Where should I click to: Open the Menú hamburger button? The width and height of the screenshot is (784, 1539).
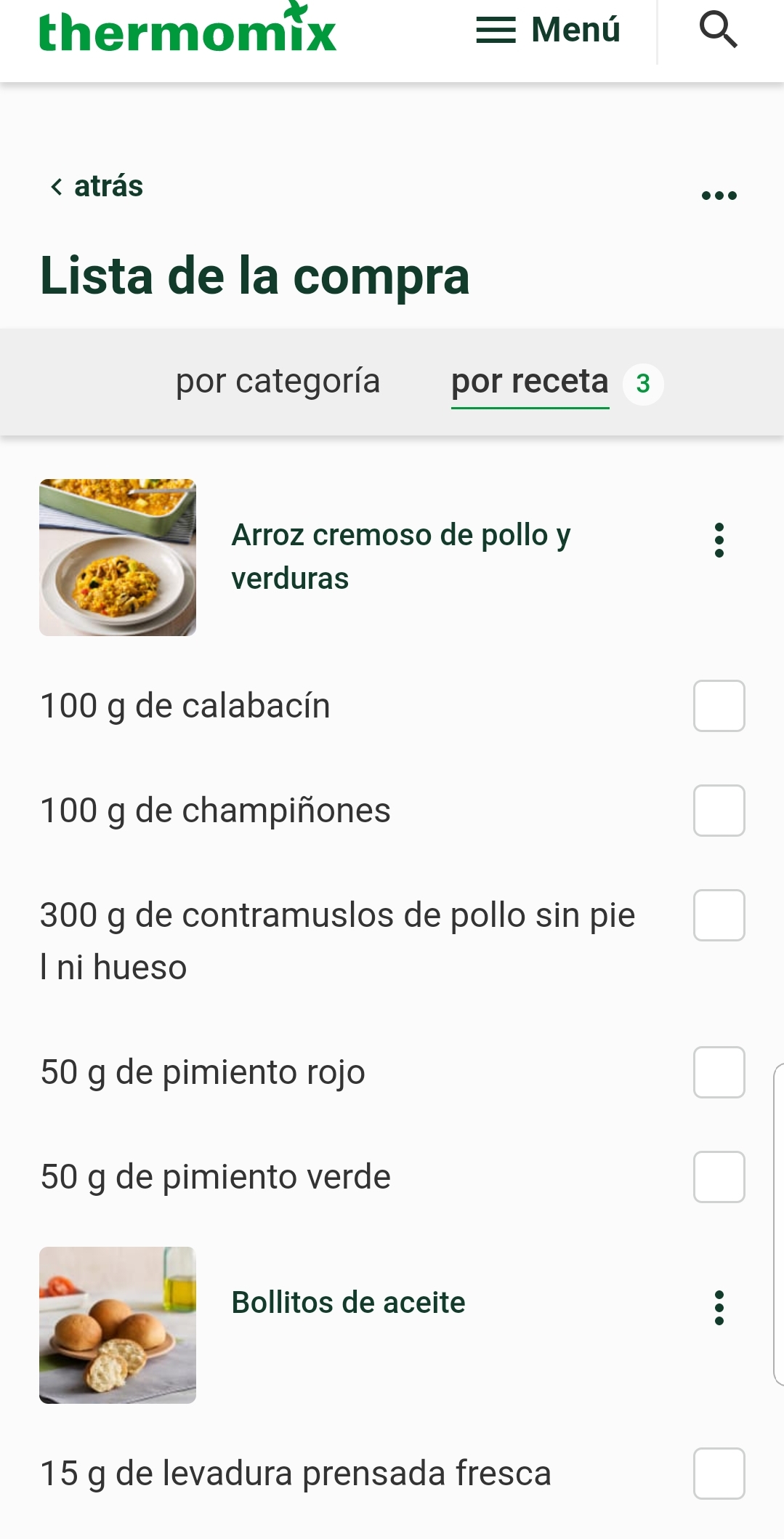[x=548, y=31]
